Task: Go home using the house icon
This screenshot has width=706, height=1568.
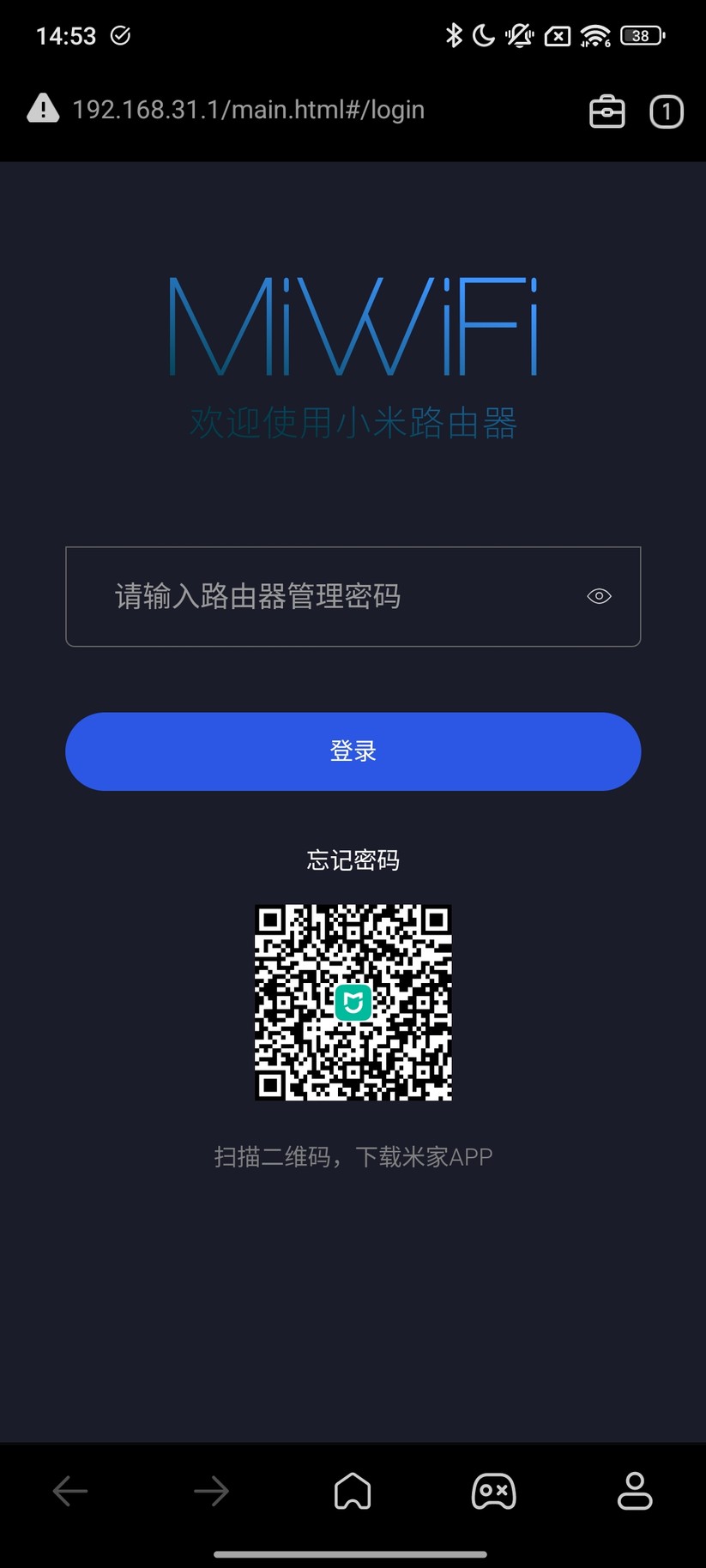Action: (353, 1491)
